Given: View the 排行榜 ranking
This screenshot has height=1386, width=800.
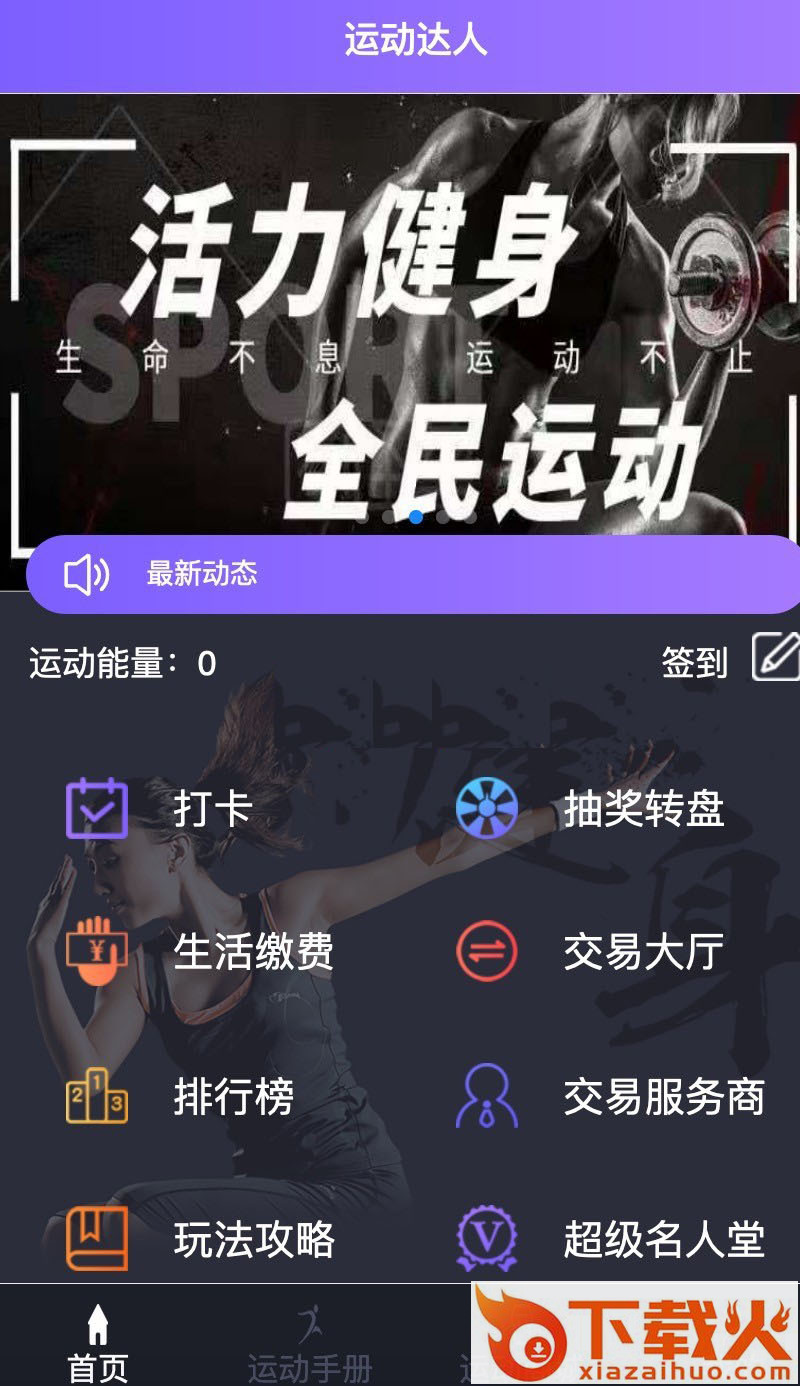Looking at the screenshot, I should [180, 1096].
